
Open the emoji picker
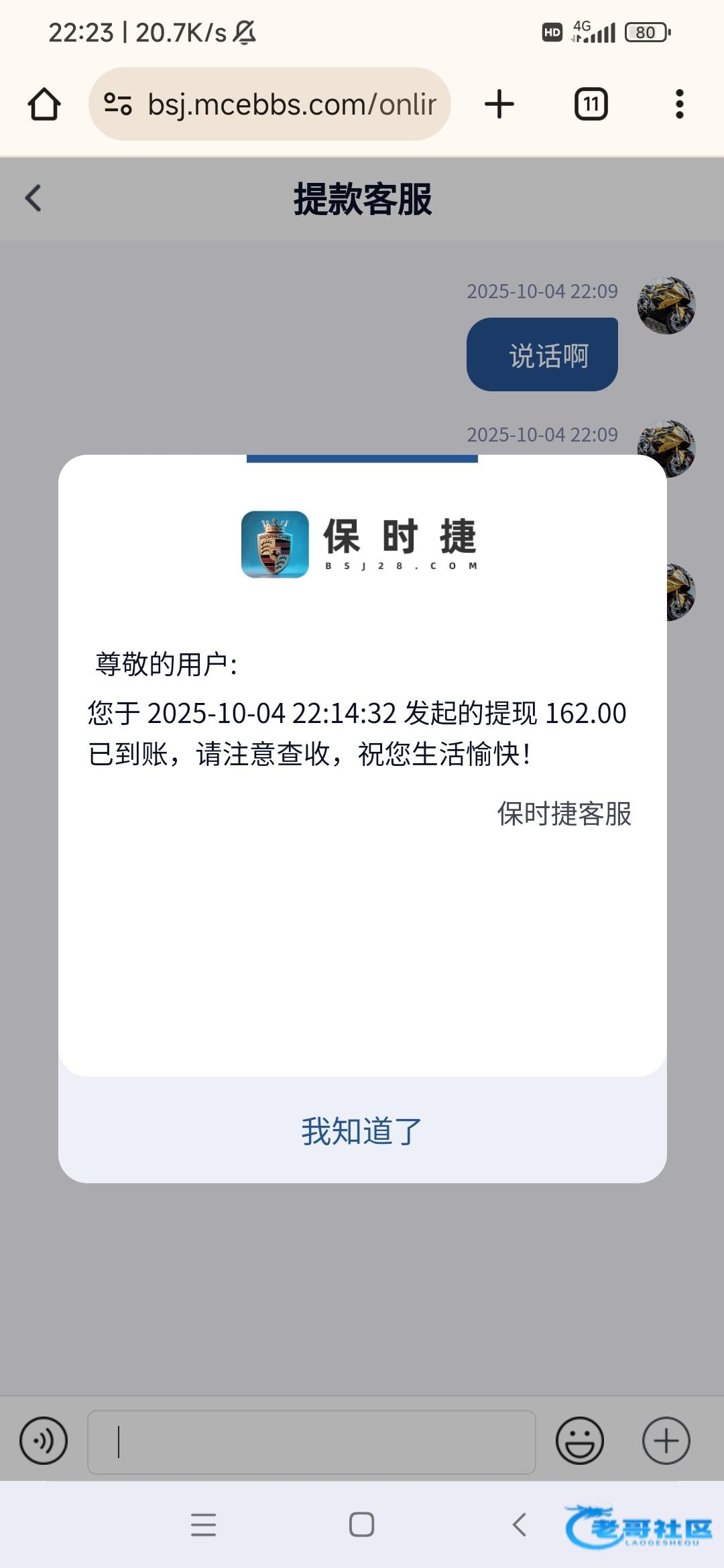pyautogui.click(x=580, y=1441)
